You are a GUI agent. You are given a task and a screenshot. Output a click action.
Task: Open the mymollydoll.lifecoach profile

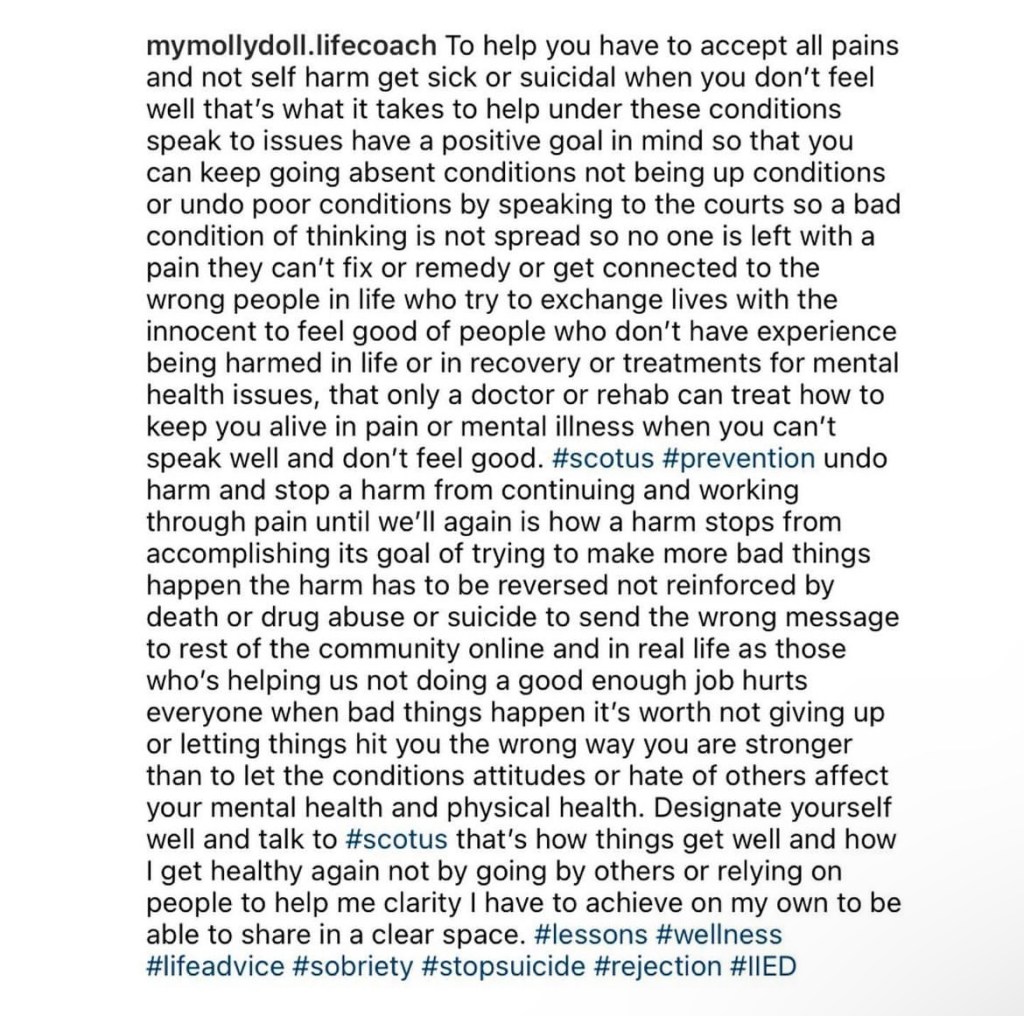(291, 47)
